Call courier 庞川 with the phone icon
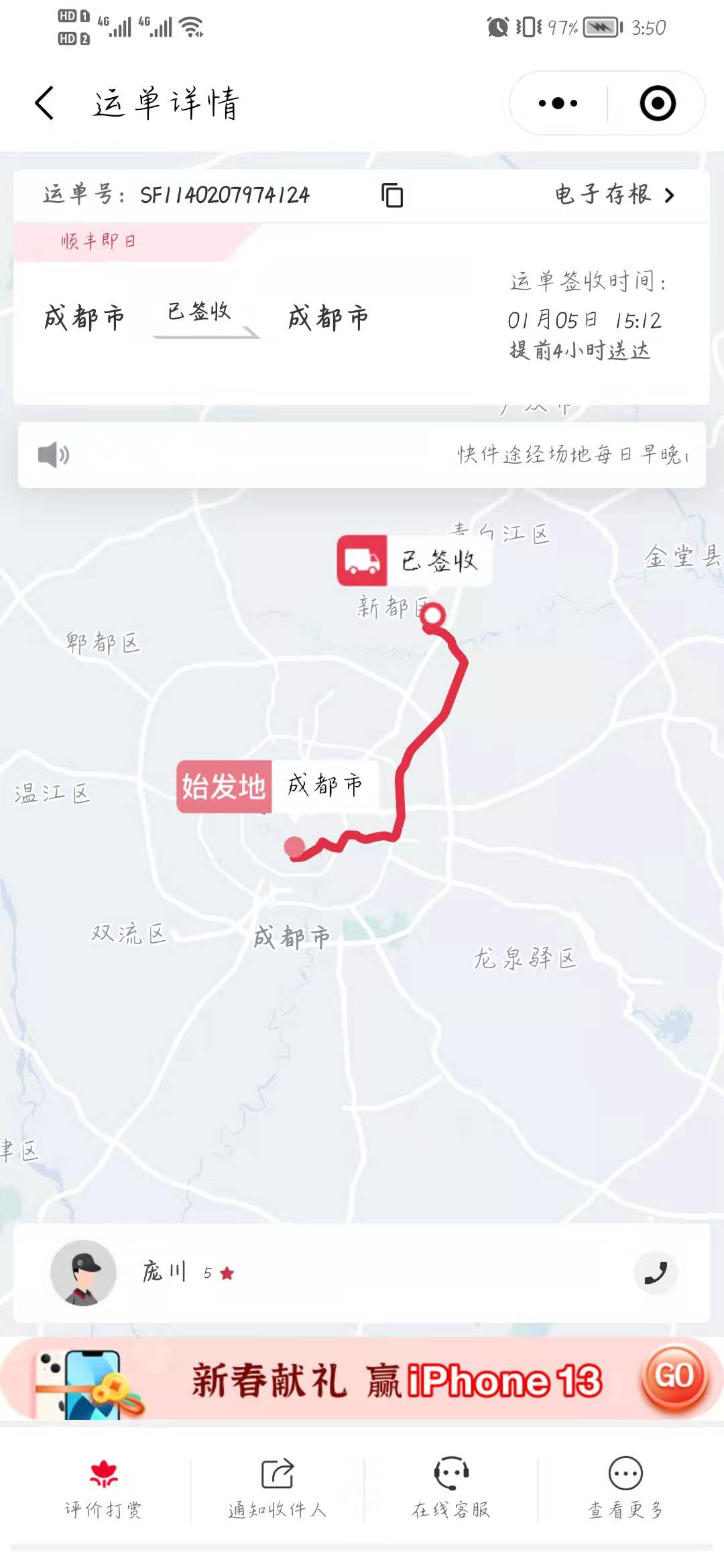724x1568 pixels. pyautogui.click(x=656, y=1272)
